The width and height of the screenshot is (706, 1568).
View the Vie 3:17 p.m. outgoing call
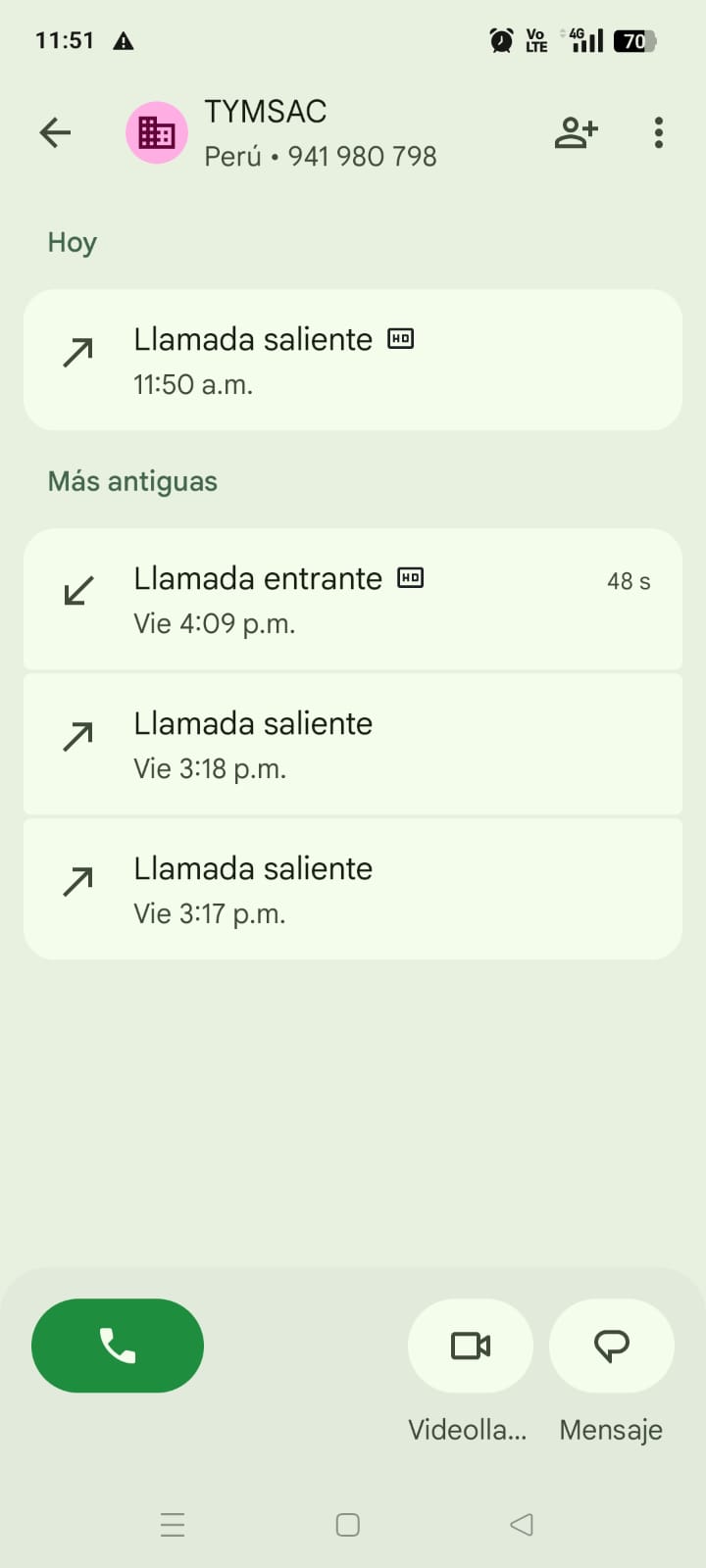pos(353,889)
